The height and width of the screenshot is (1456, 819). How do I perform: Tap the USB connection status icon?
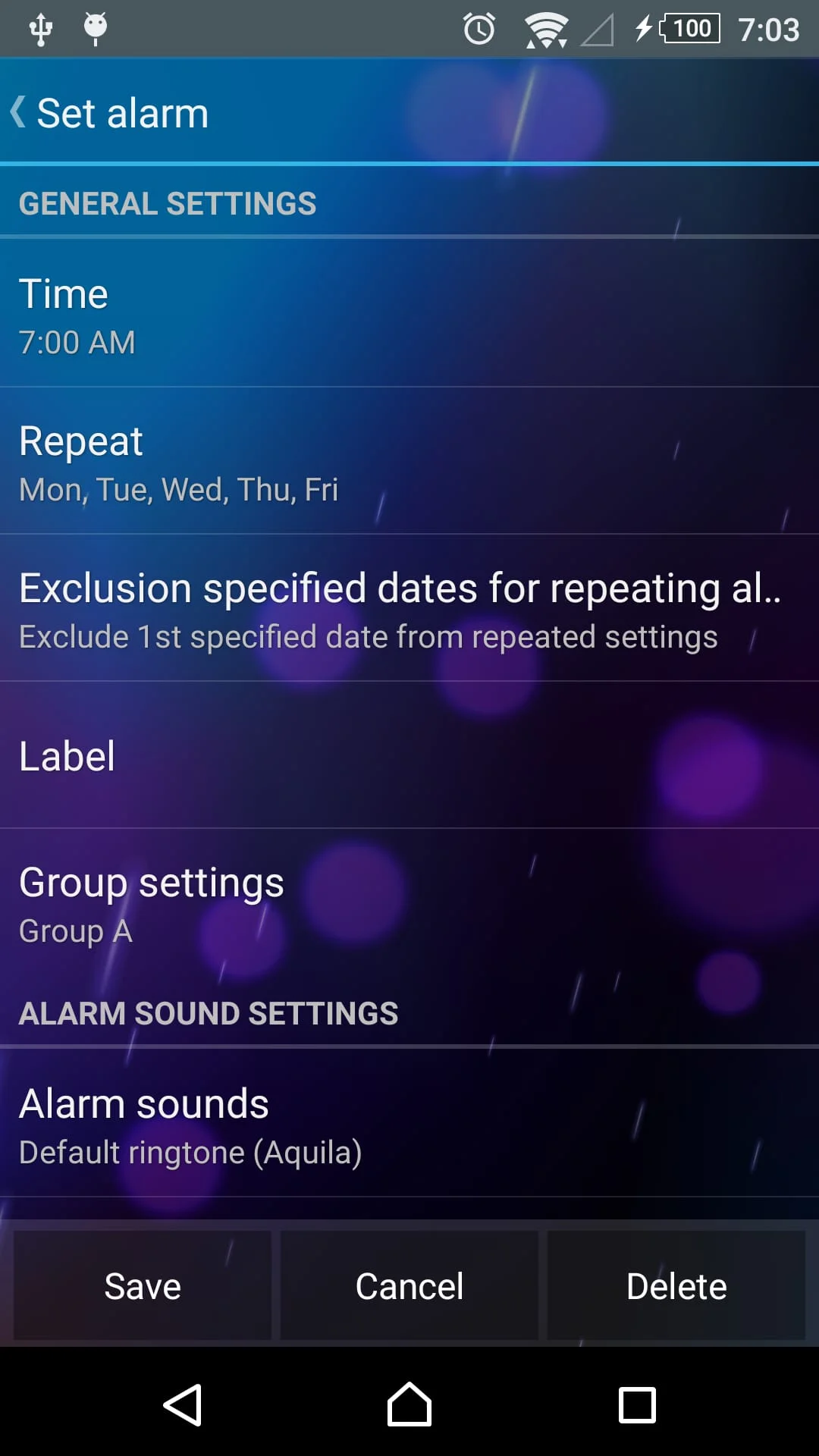pos(41,28)
